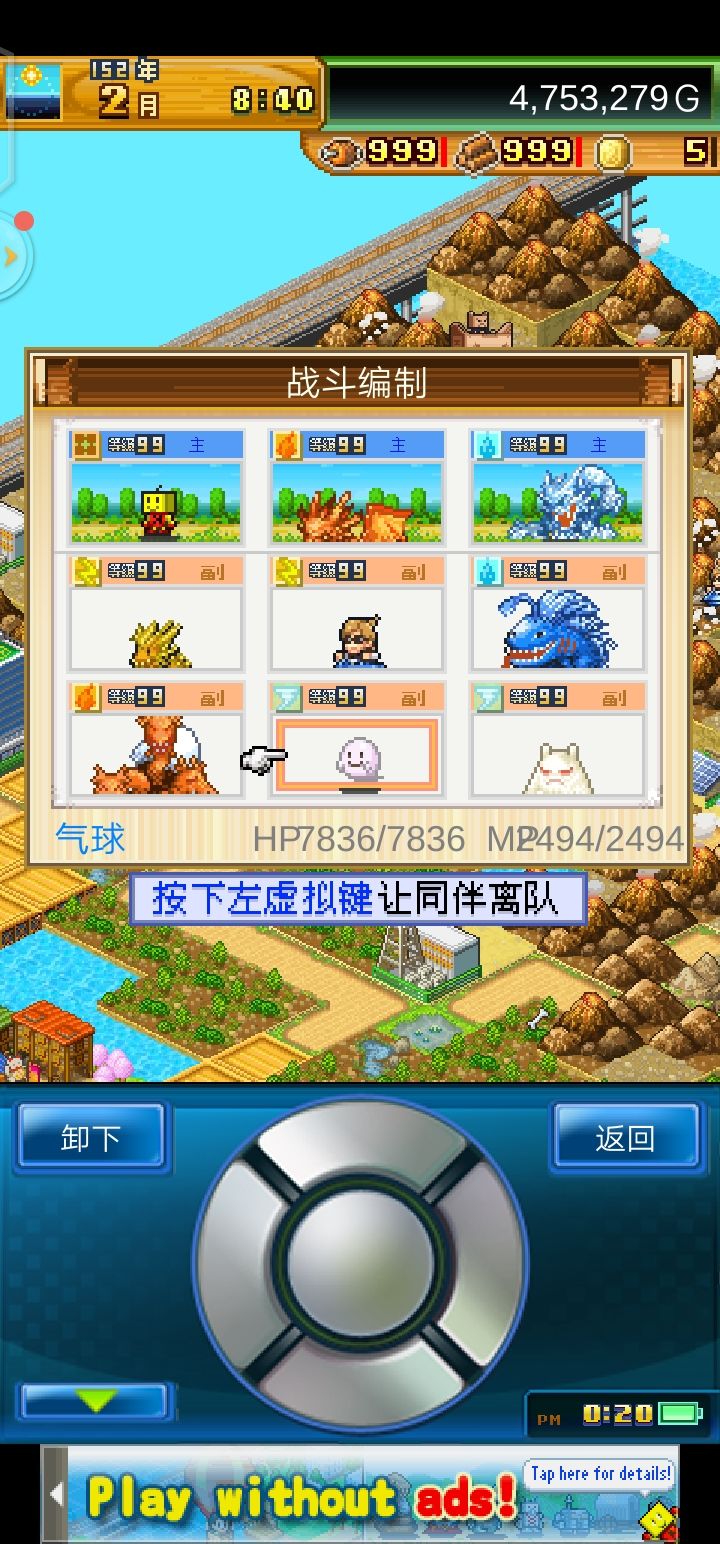Tap the meat resource counter showing 999
The height and width of the screenshot is (1544, 720).
[x=385, y=152]
